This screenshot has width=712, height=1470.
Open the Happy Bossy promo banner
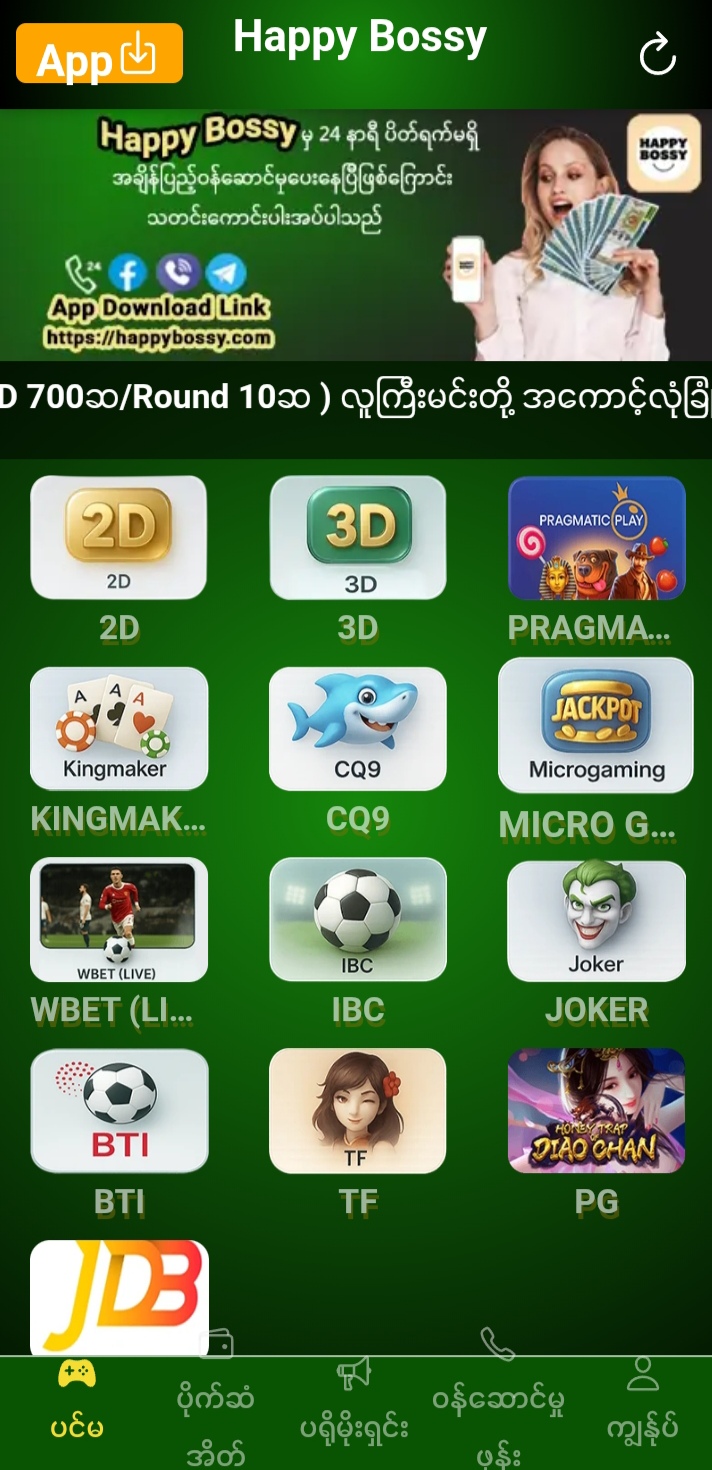(356, 234)
